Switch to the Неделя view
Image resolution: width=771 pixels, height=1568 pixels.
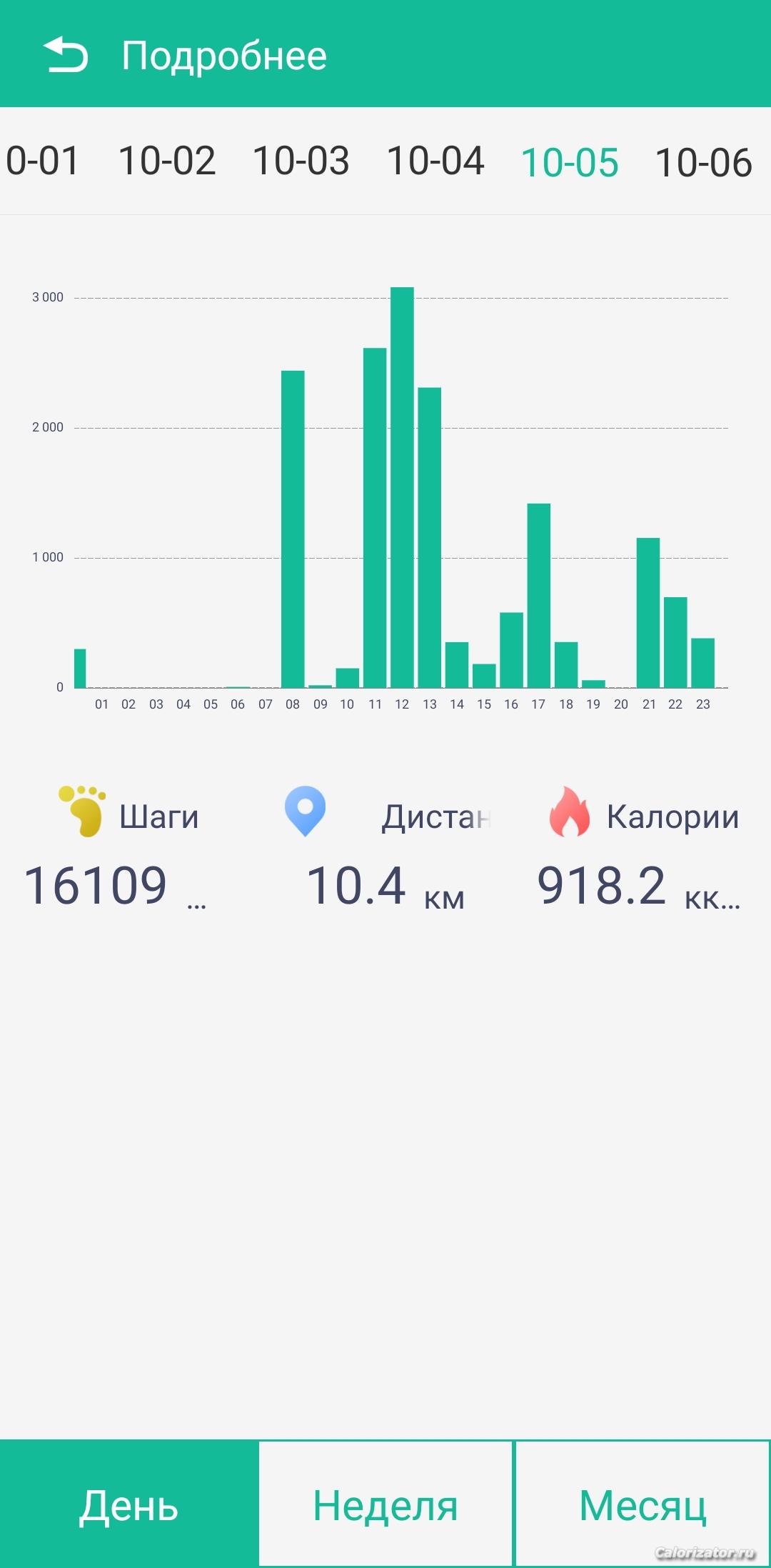pos(385,1504)
